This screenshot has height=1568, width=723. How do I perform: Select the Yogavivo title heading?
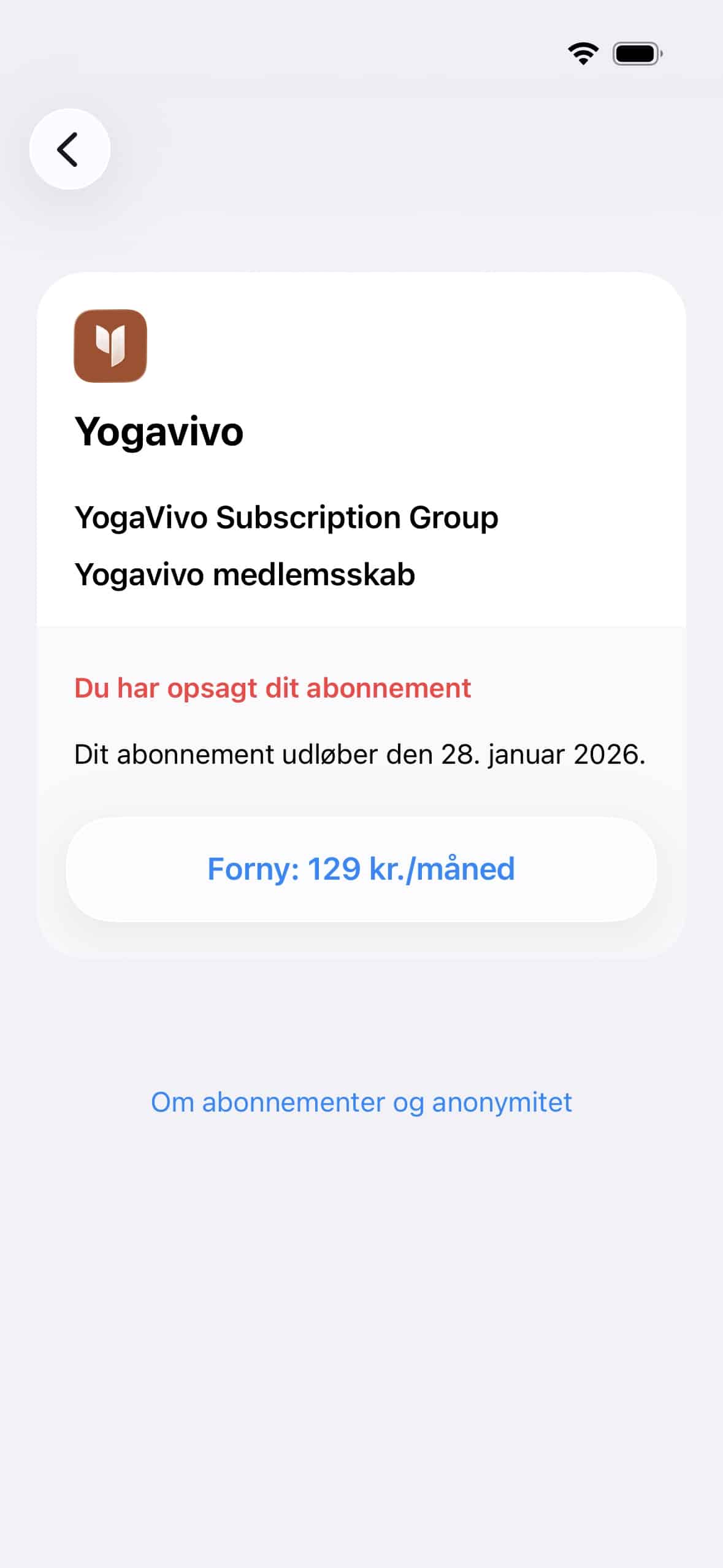click(159, 431)
